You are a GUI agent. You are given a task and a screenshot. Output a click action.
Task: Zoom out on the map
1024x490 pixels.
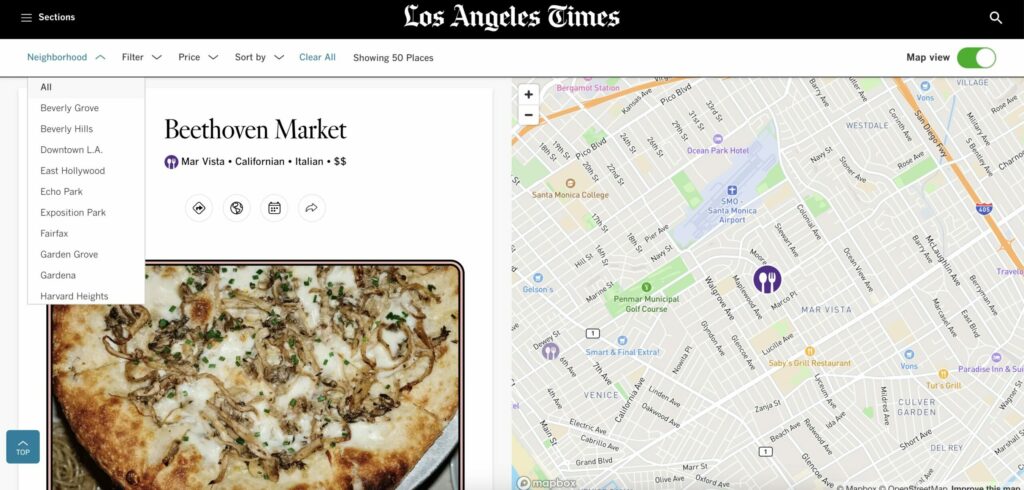529,115
